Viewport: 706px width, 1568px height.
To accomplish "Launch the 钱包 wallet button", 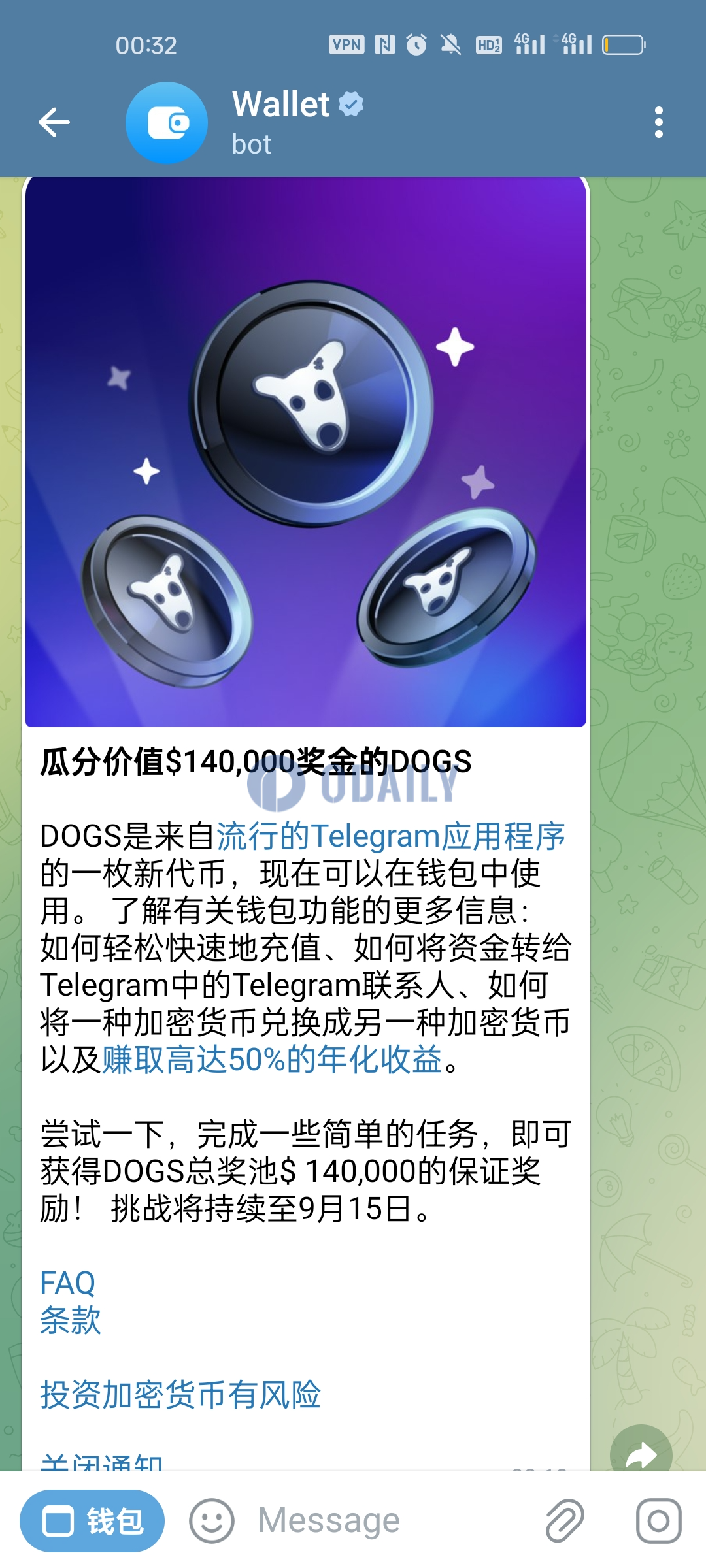I will pos(92,1521).
